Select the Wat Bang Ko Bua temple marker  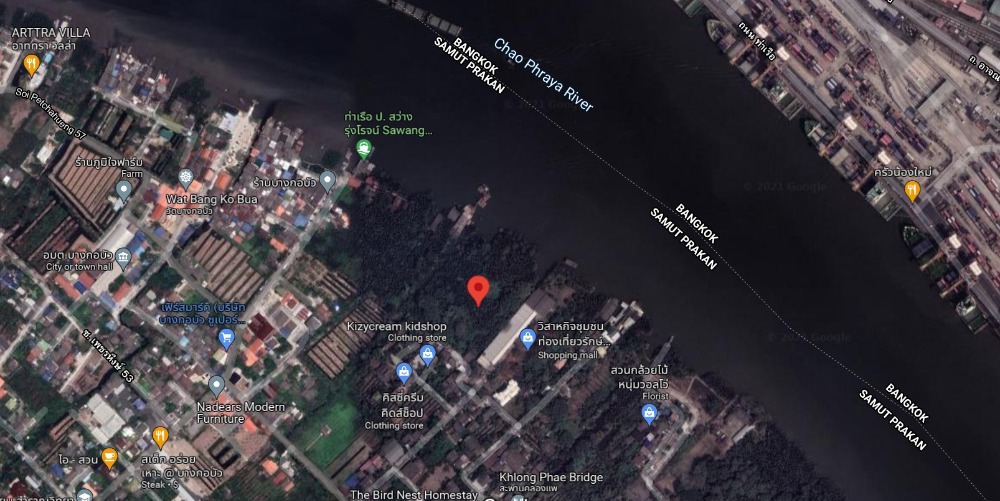(185, 178)
